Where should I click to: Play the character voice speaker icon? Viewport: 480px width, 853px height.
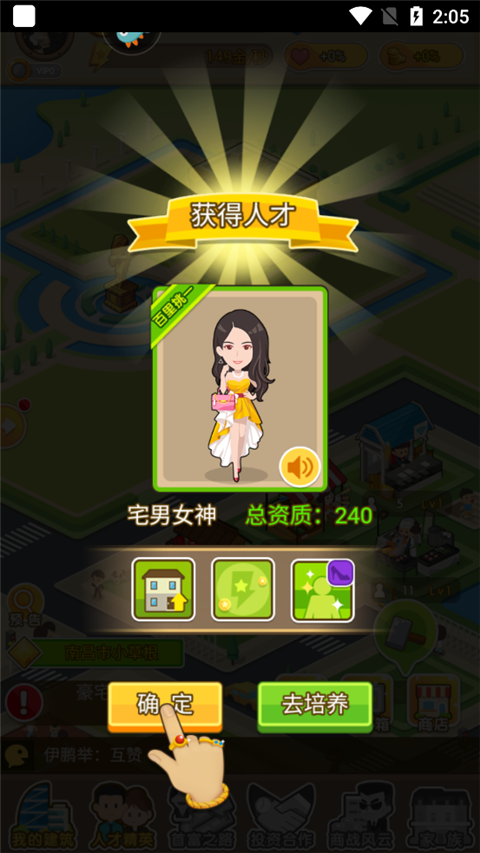point(300,467)
